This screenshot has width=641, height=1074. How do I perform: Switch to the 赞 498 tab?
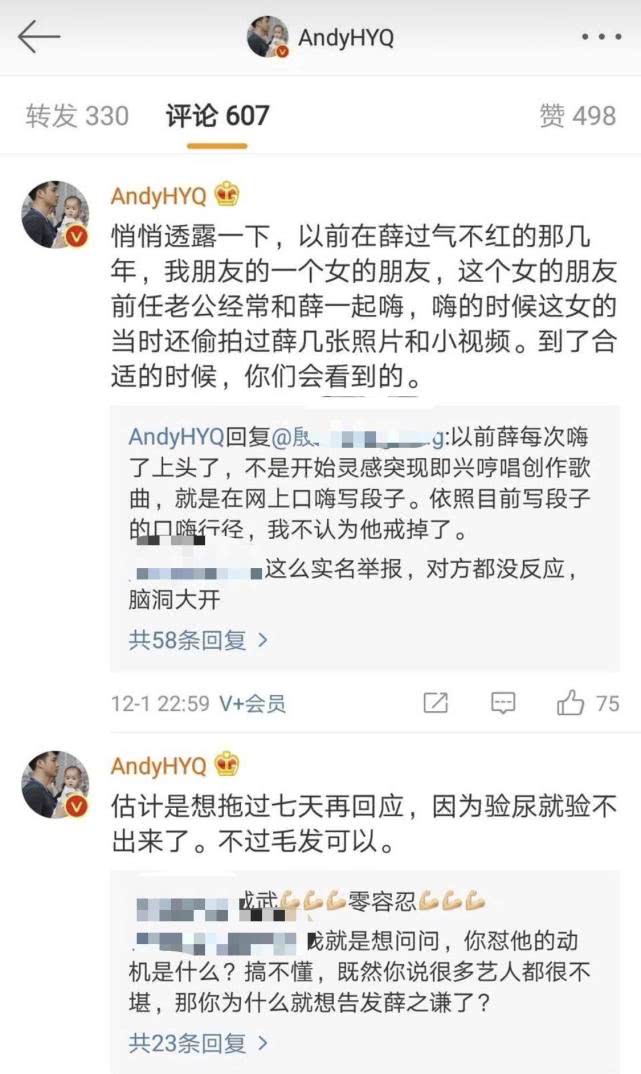pos(577,115)
